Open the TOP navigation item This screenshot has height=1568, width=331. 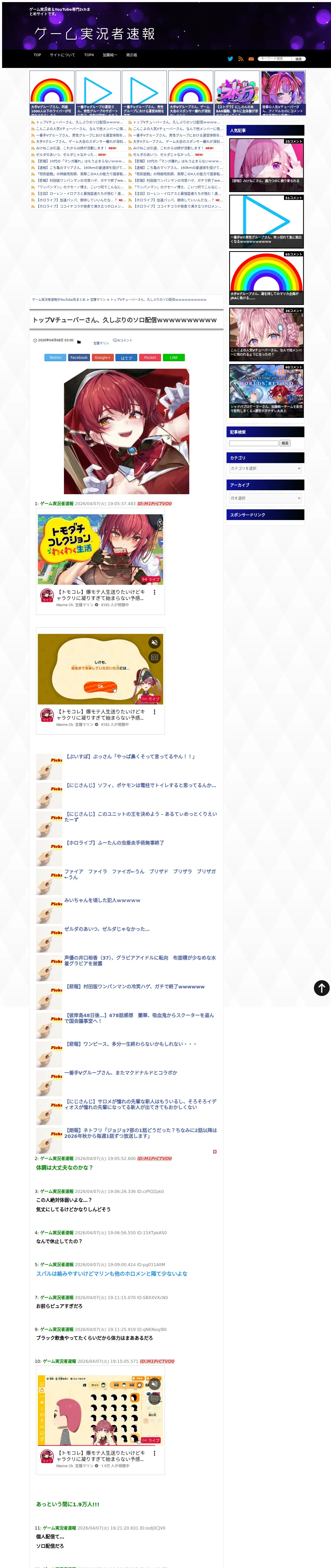pyautogui.click(x=37, y=55)
